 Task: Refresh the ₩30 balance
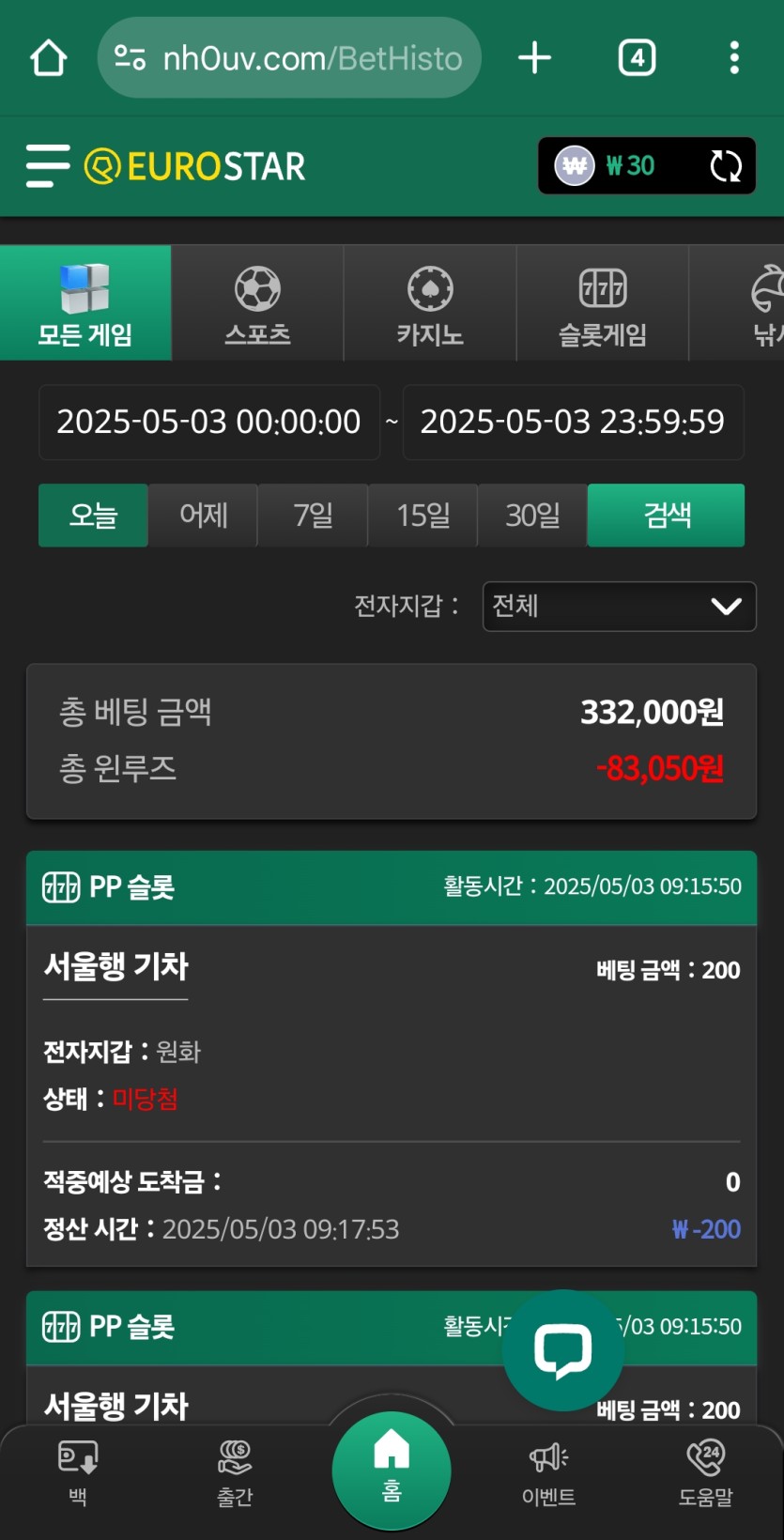(725, 166)
